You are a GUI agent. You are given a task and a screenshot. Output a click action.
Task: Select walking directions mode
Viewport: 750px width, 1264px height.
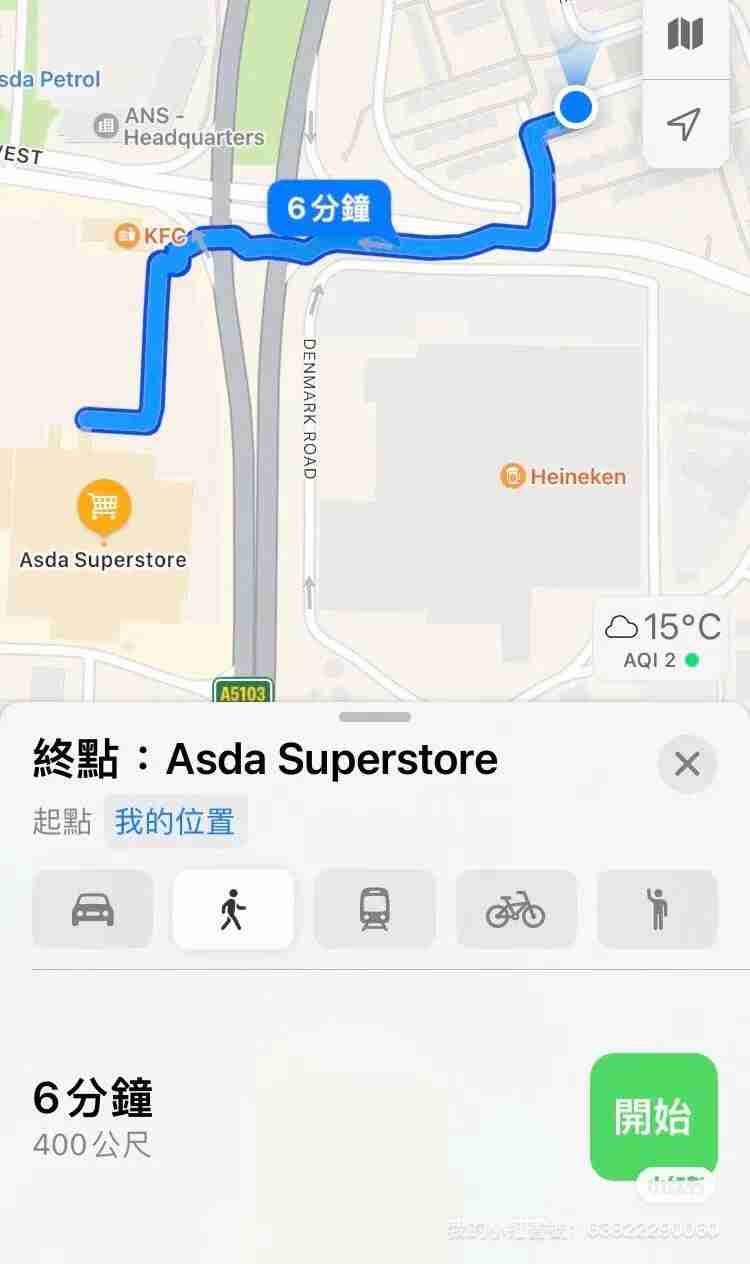[x=233, y=909]
